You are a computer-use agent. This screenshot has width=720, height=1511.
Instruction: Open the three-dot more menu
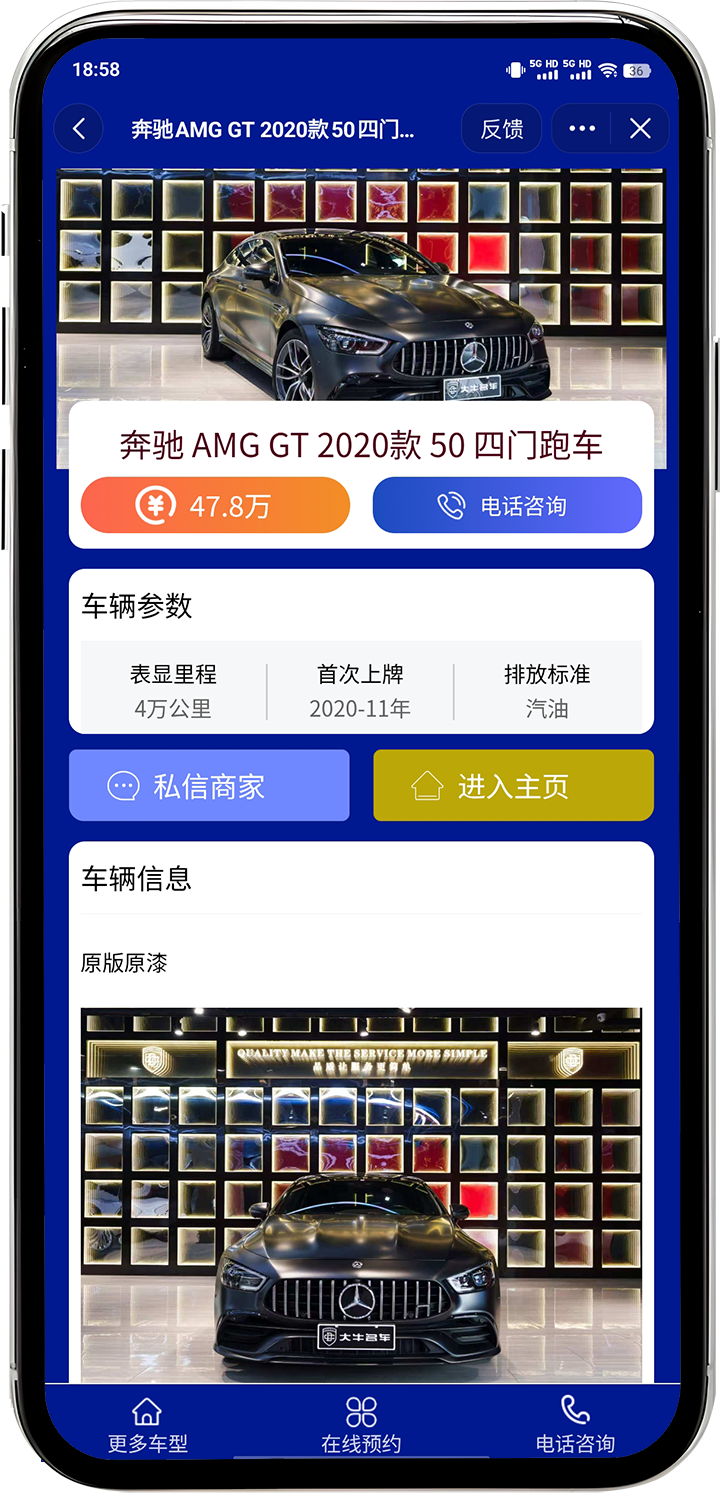coord(581,129)
